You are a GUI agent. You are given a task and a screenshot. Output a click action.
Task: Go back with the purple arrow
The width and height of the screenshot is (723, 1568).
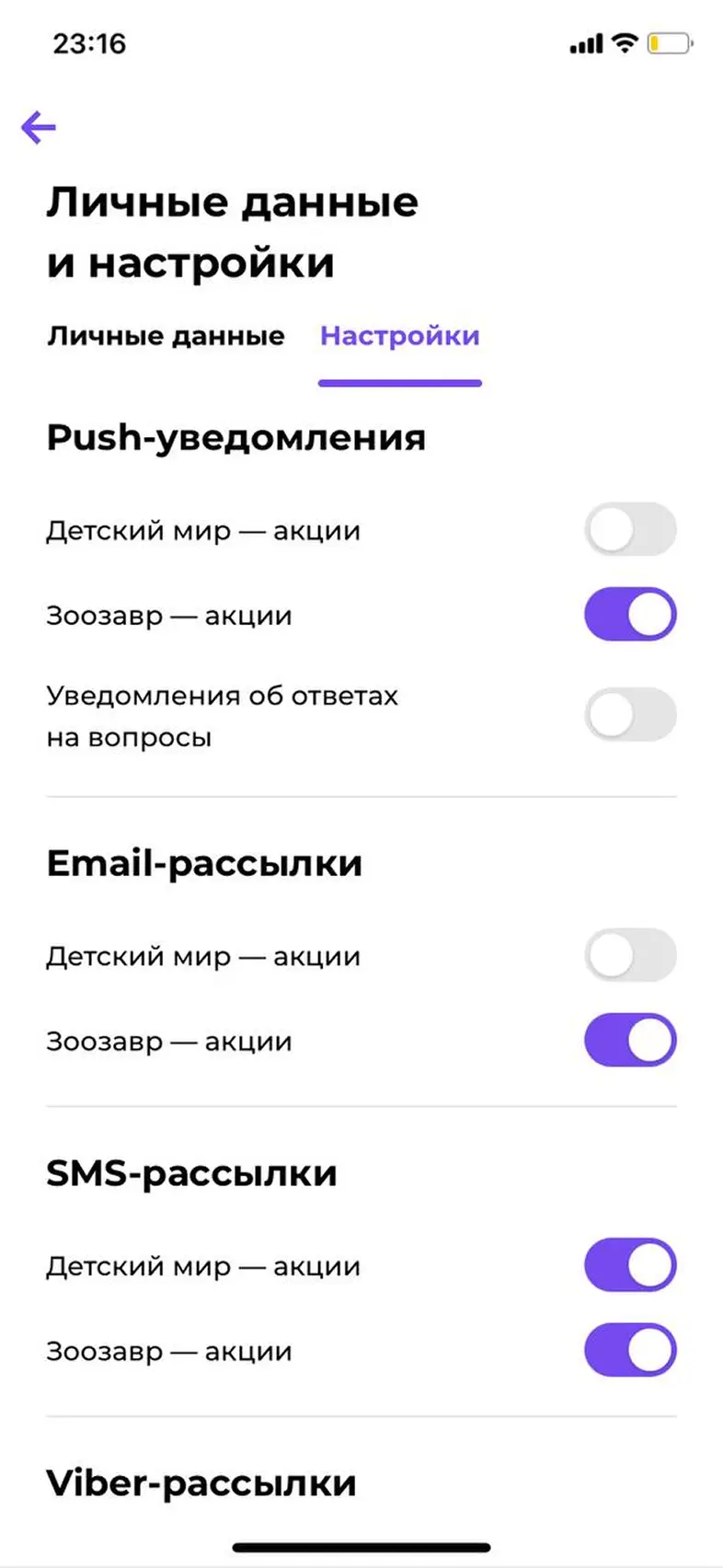39,127
